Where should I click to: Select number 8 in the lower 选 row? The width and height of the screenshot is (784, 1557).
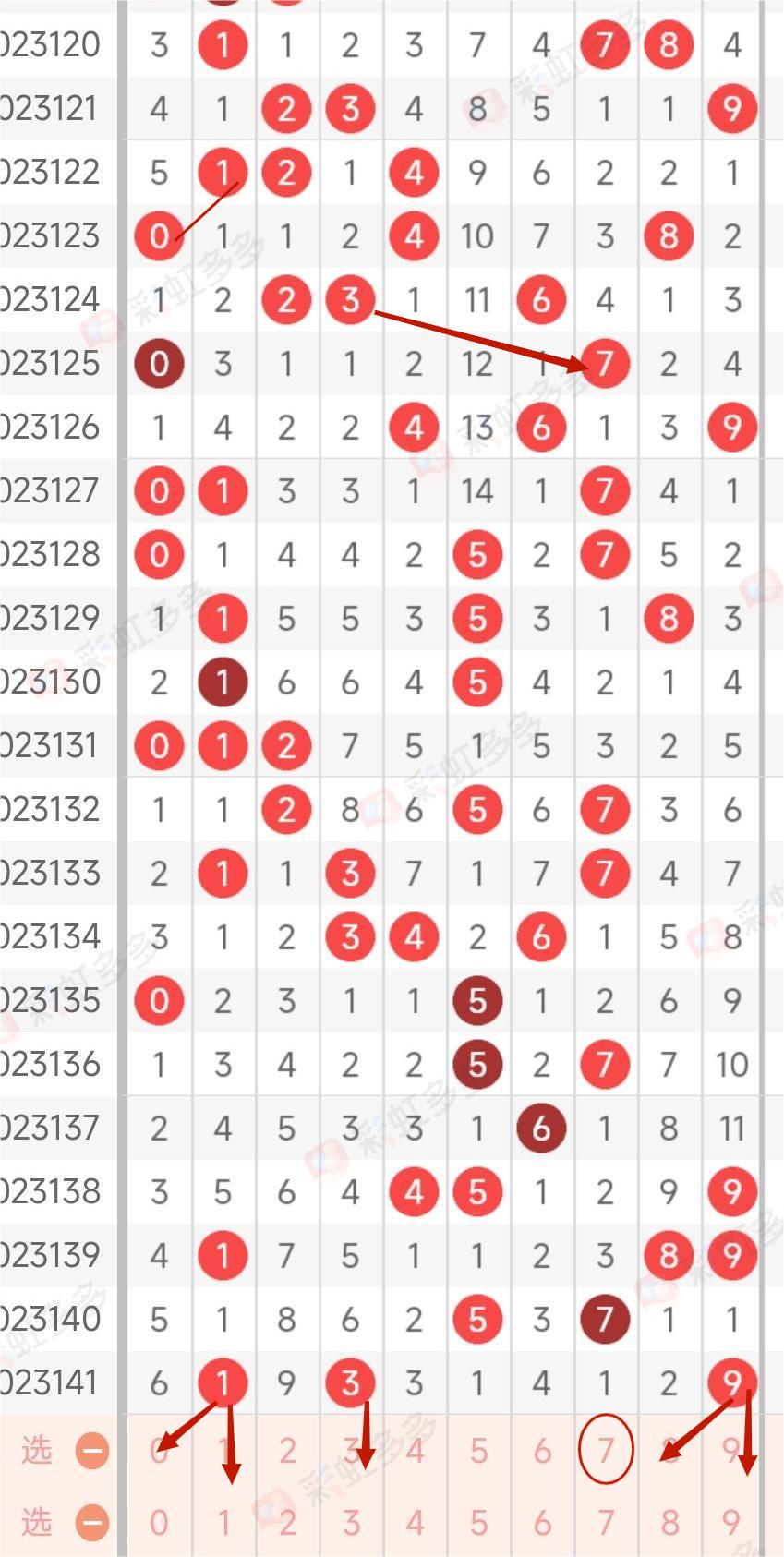(x=669, y=1522)
